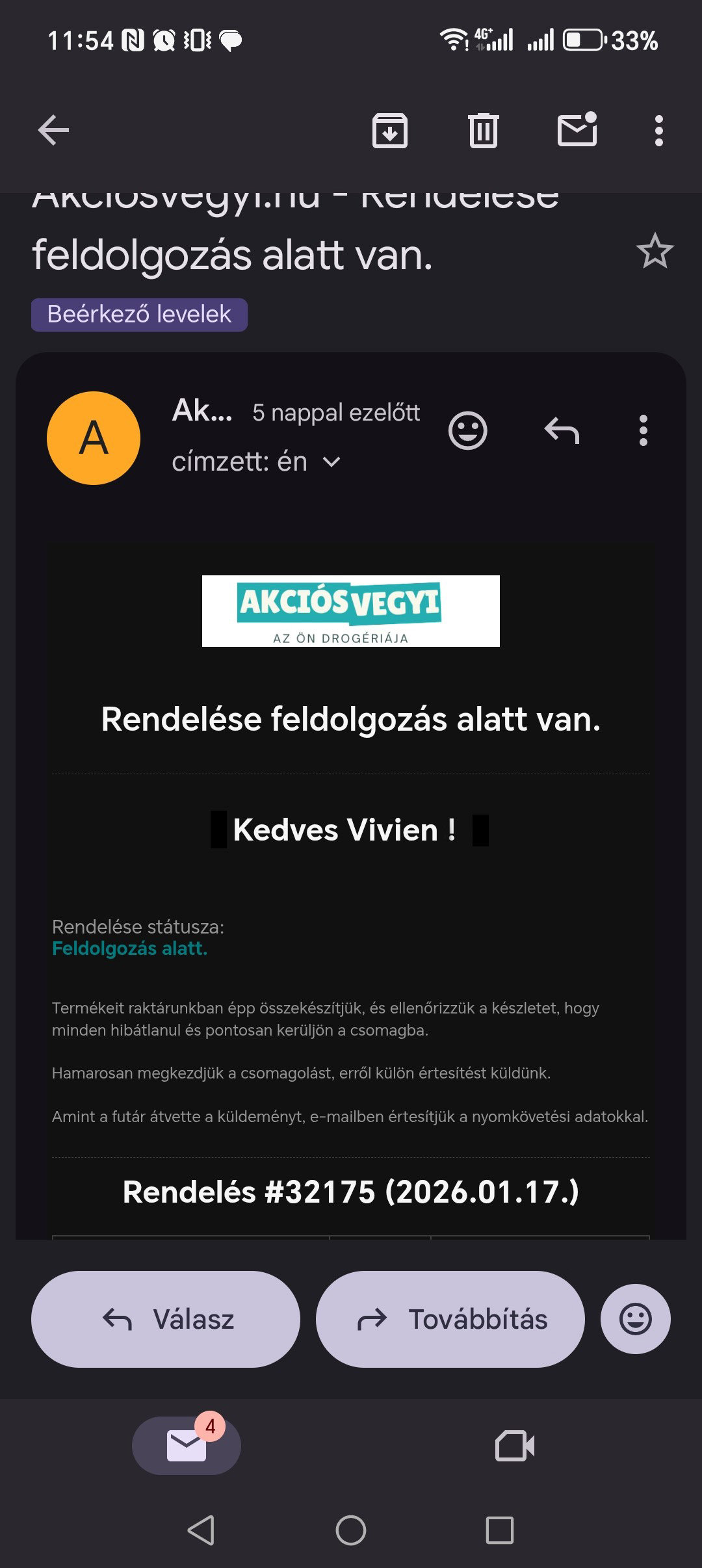Mark the email as unread
The image size is (702, 1568).
577,129
